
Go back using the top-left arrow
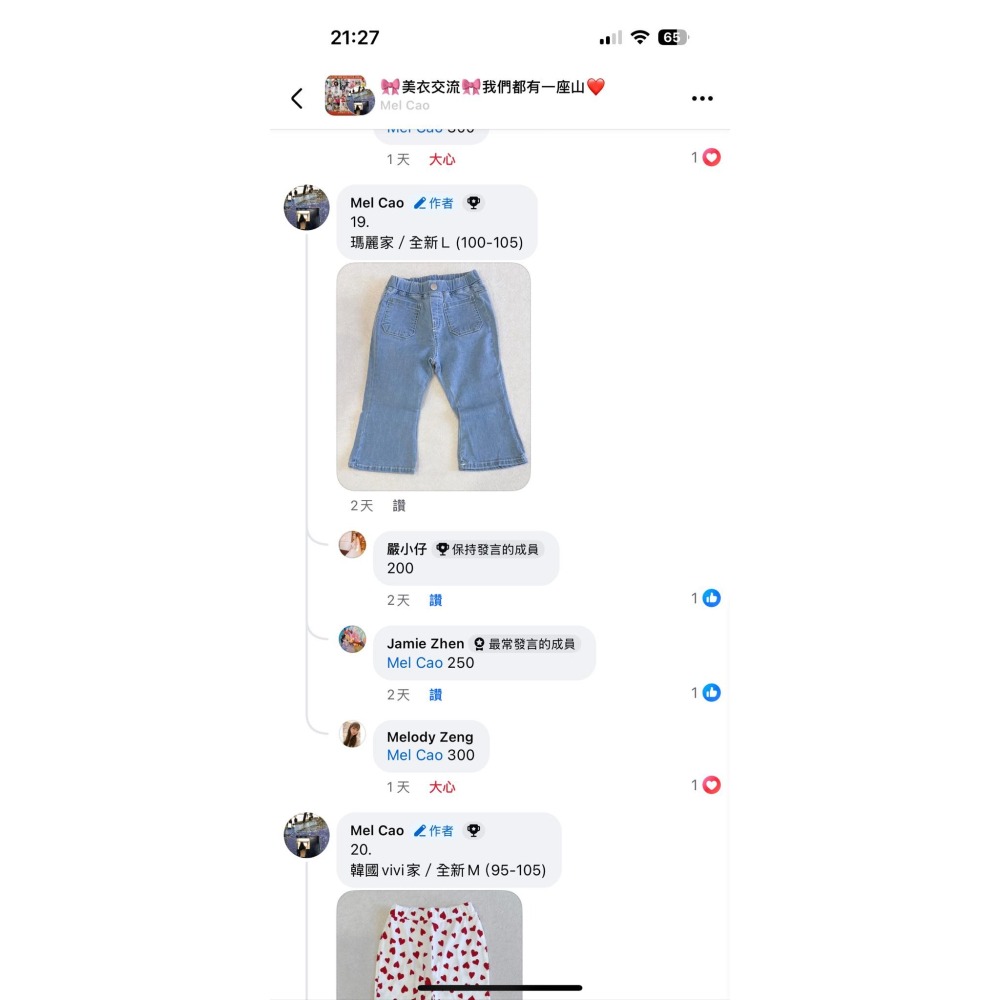[x=296, y=98]
